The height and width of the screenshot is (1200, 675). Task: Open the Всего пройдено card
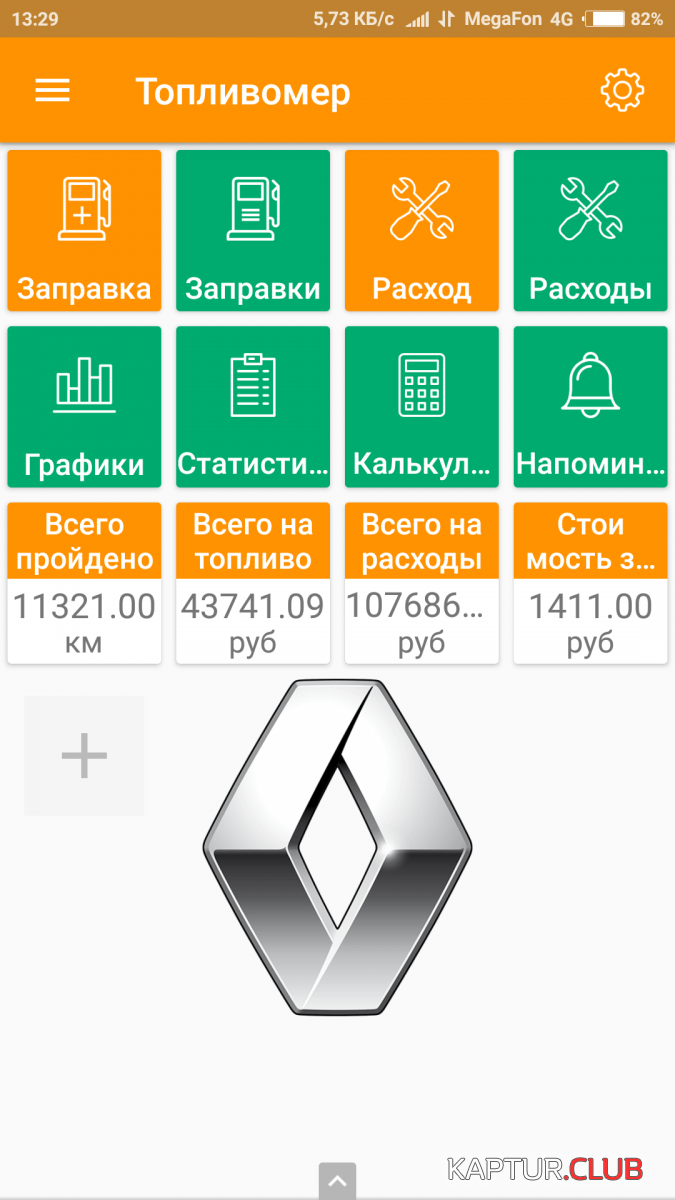pyautogui.click(x=84, y=583)
